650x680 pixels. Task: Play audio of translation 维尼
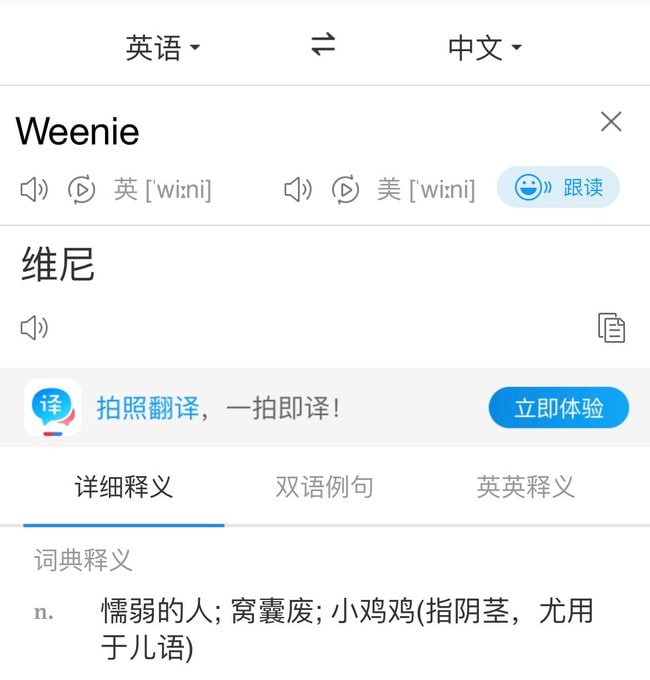click(34, 327)
